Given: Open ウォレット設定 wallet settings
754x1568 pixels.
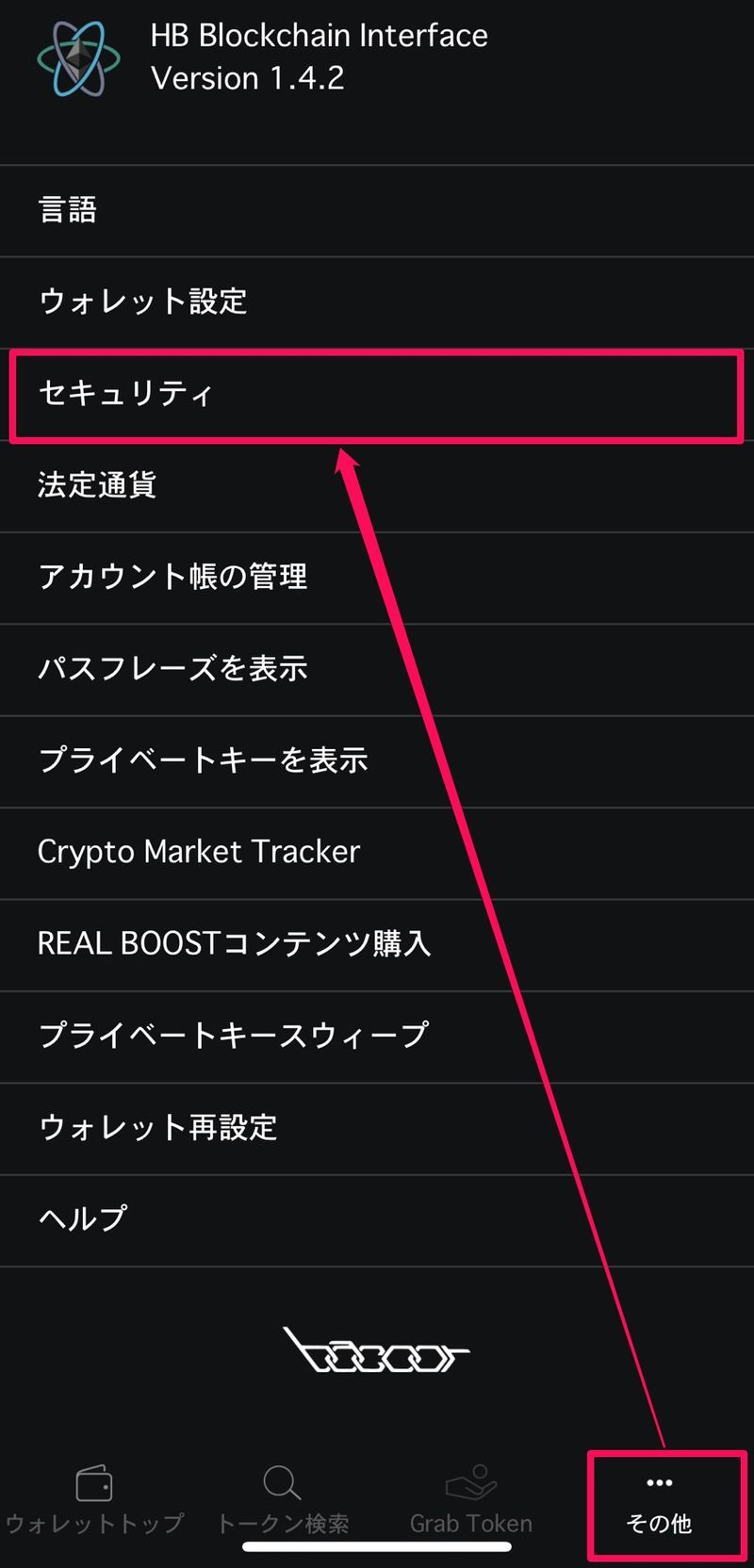Looking at the screenshot, I should (x=142, y=302).
